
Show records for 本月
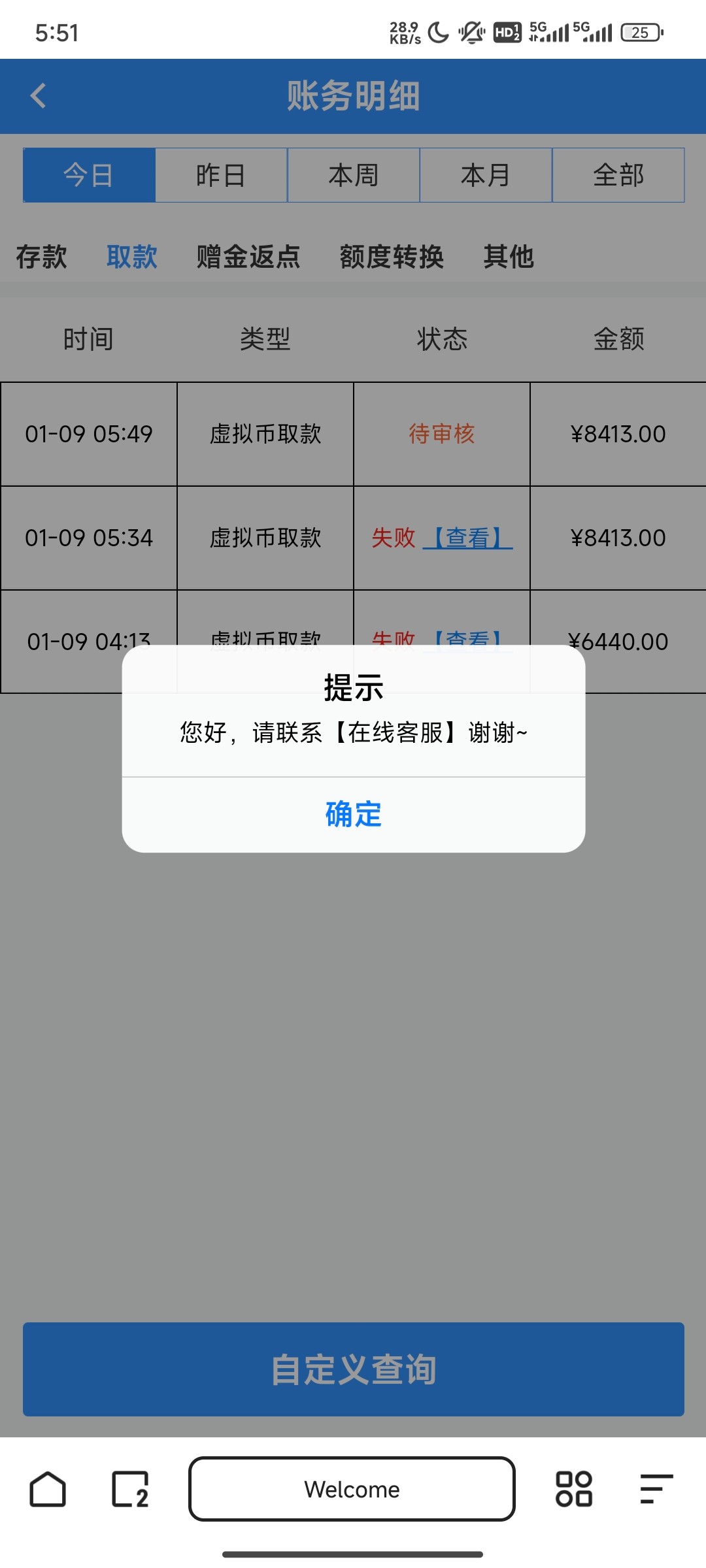tap(485, 175)
